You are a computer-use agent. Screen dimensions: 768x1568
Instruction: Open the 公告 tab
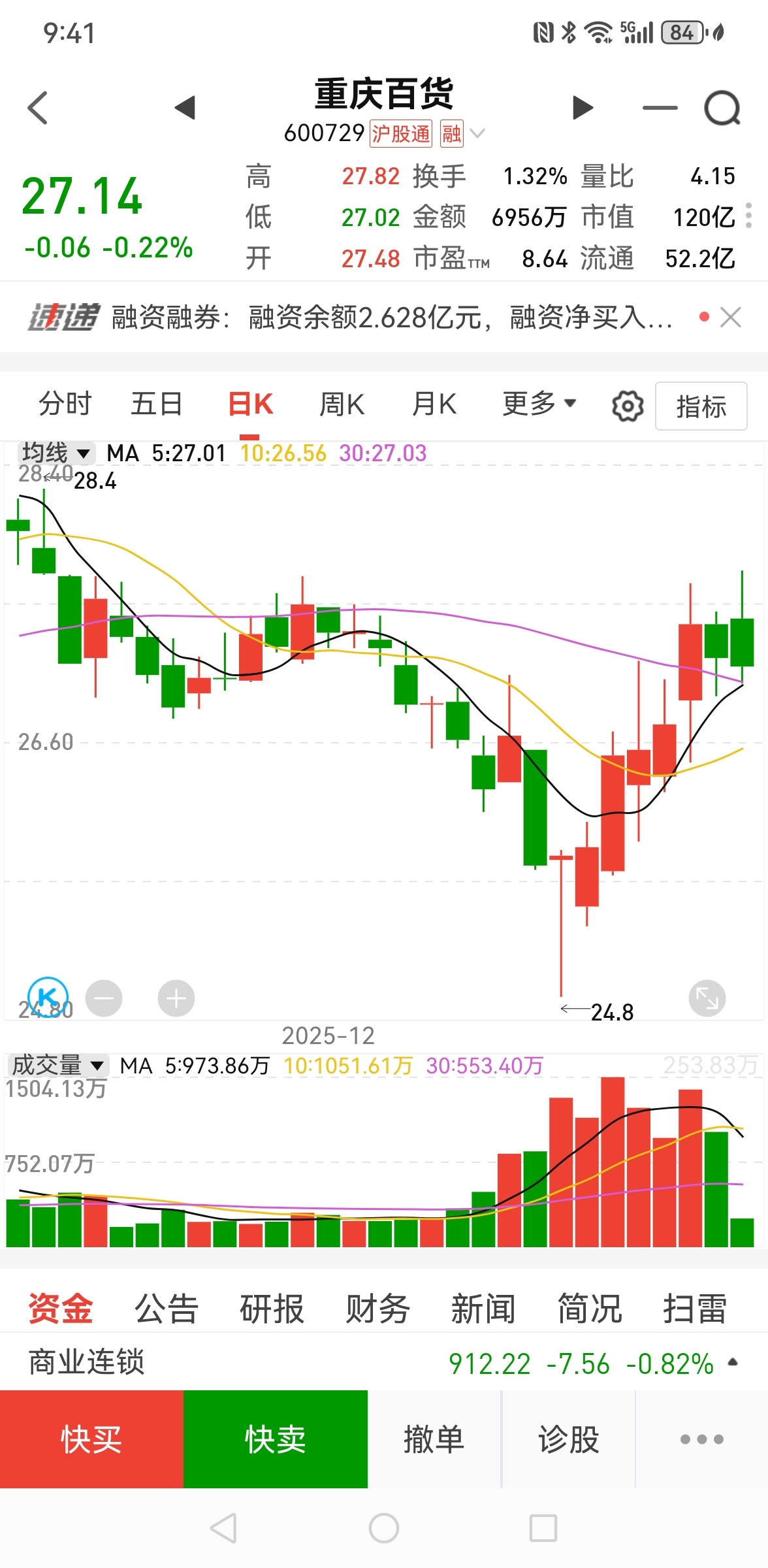[x=166, y=1309]
